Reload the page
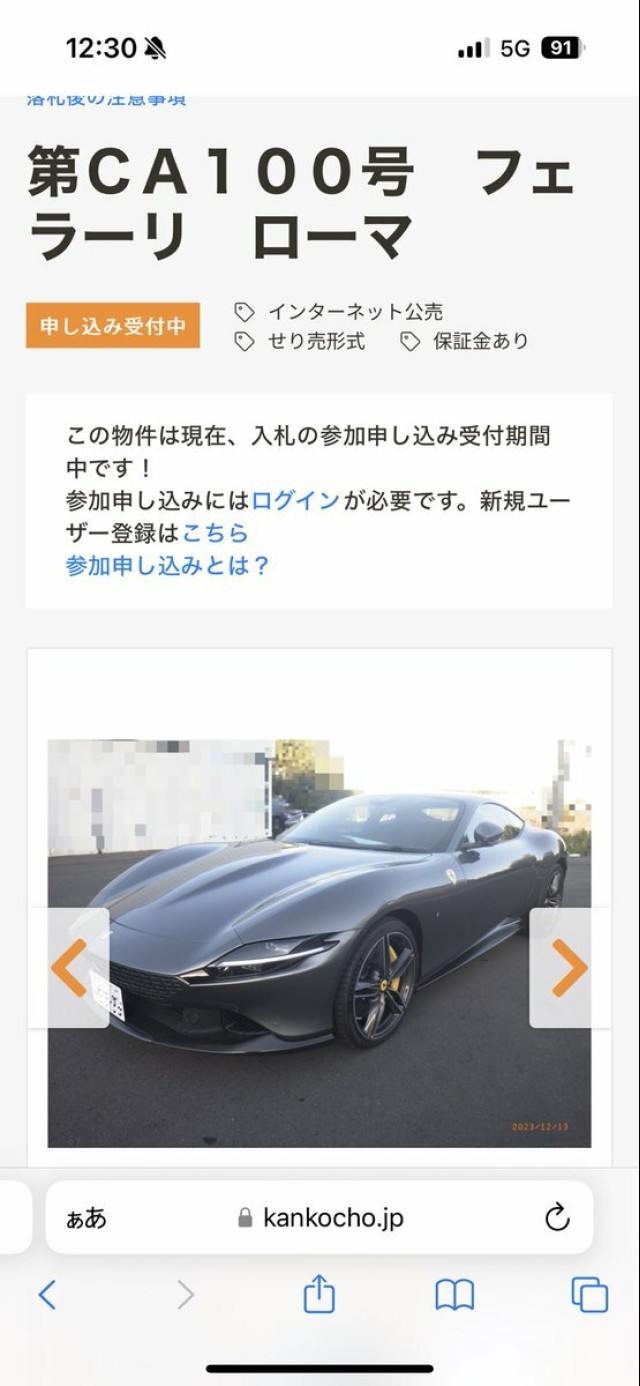The height and width of the screenshot is (1386, 640). [x=557, y=1217]
